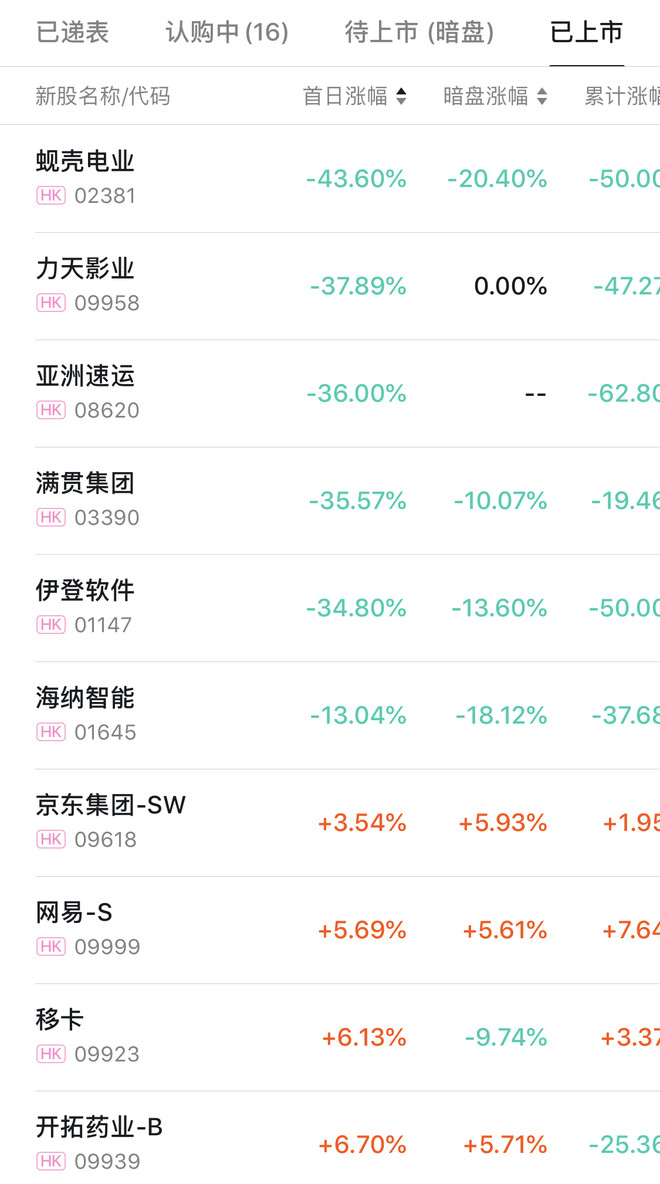
Task: Open 海纳智能 01645 stock details
Action: pyautogui.click(x=330, y=715)
